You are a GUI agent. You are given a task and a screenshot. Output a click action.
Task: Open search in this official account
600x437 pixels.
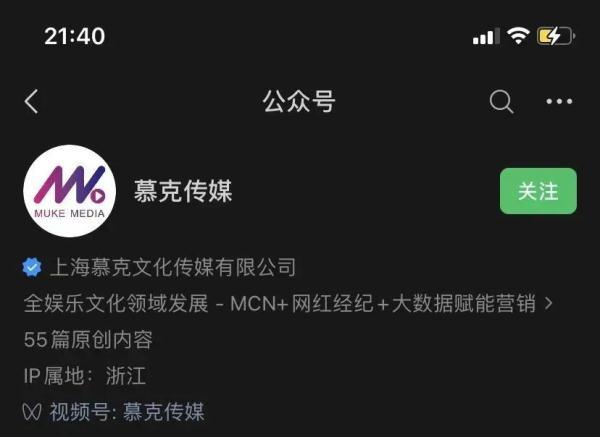[x=501, y=101]
